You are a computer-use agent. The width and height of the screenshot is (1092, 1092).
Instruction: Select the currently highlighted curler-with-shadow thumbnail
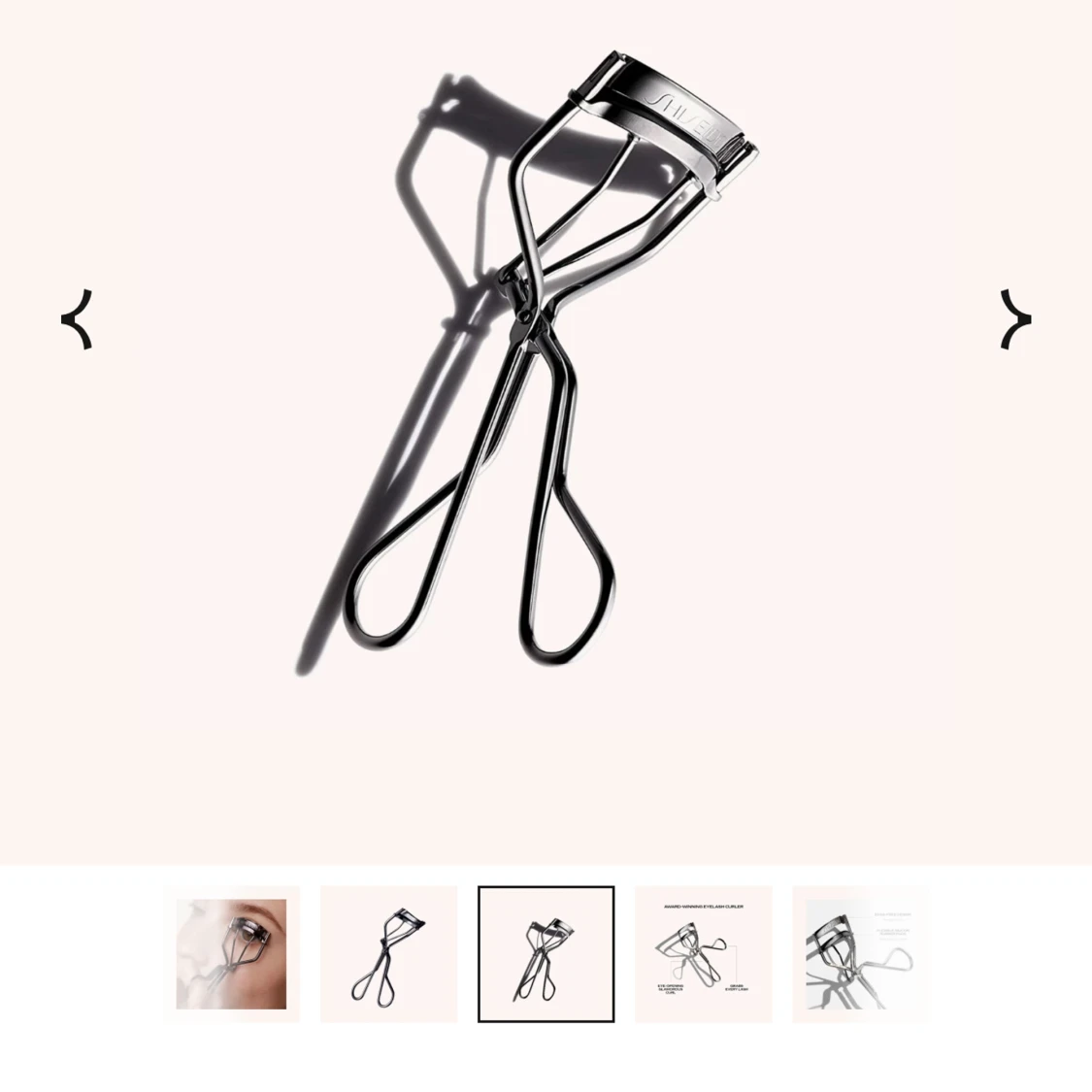546,953
